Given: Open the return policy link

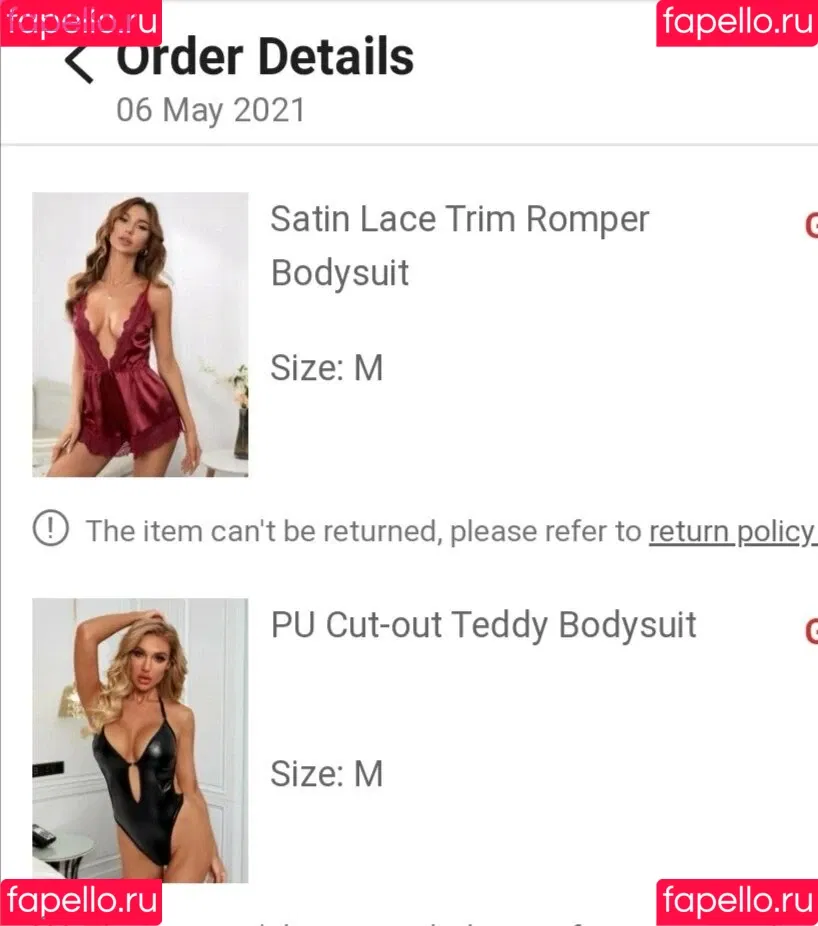Looking at the screenshot, I should [x=730, y=531].
